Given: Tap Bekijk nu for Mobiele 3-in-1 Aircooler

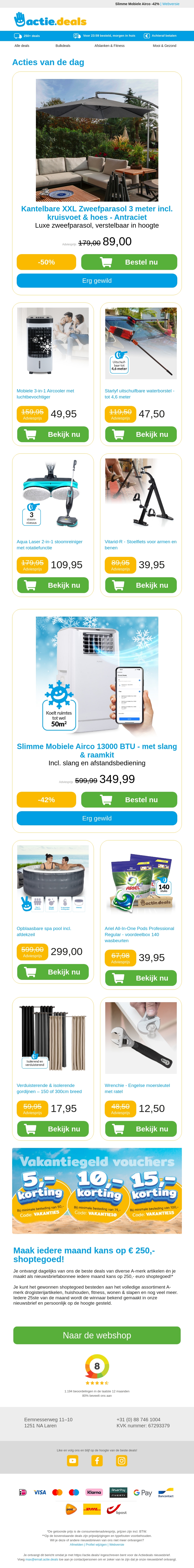Looking at the screenshot, I should (53, 435).
